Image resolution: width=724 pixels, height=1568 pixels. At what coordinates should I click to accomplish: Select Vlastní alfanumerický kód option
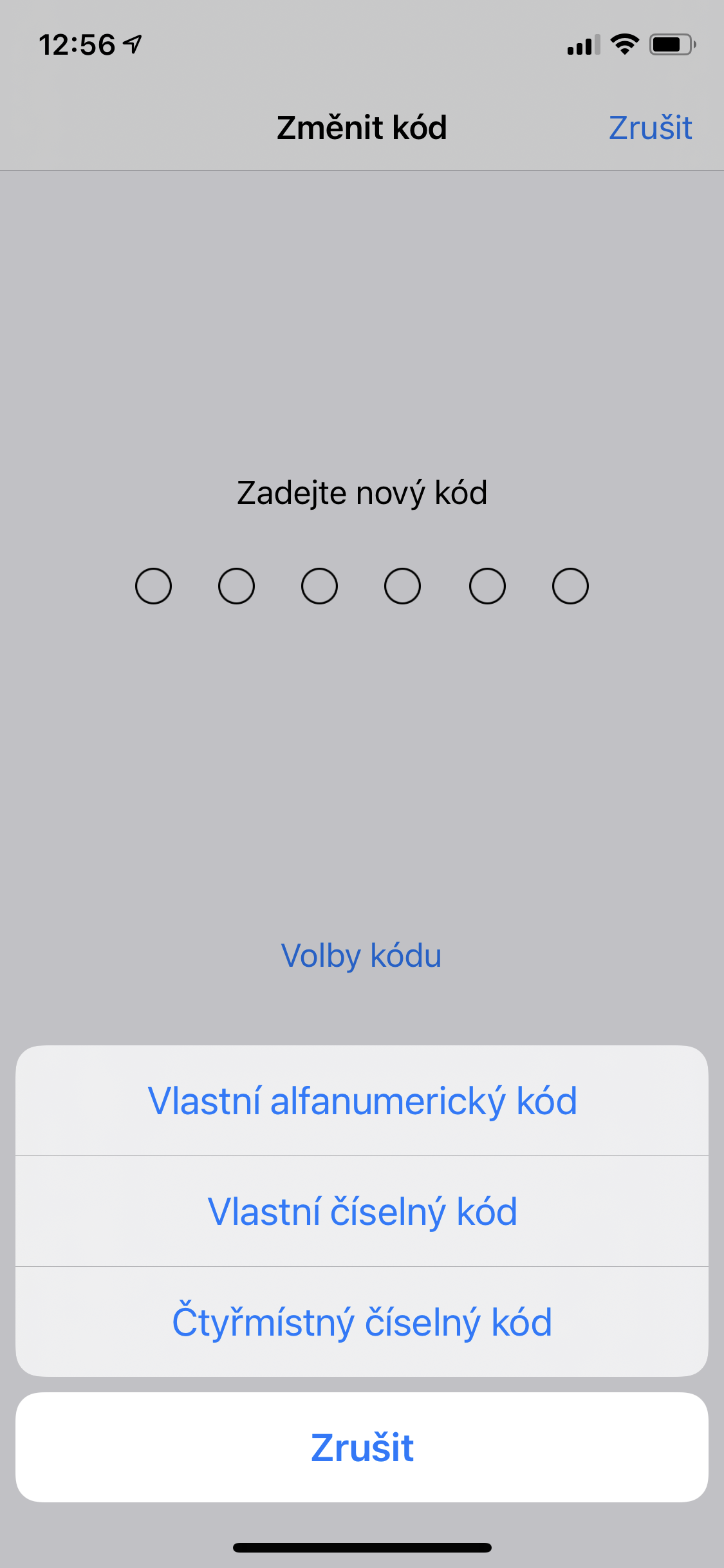click(362, 1101)
